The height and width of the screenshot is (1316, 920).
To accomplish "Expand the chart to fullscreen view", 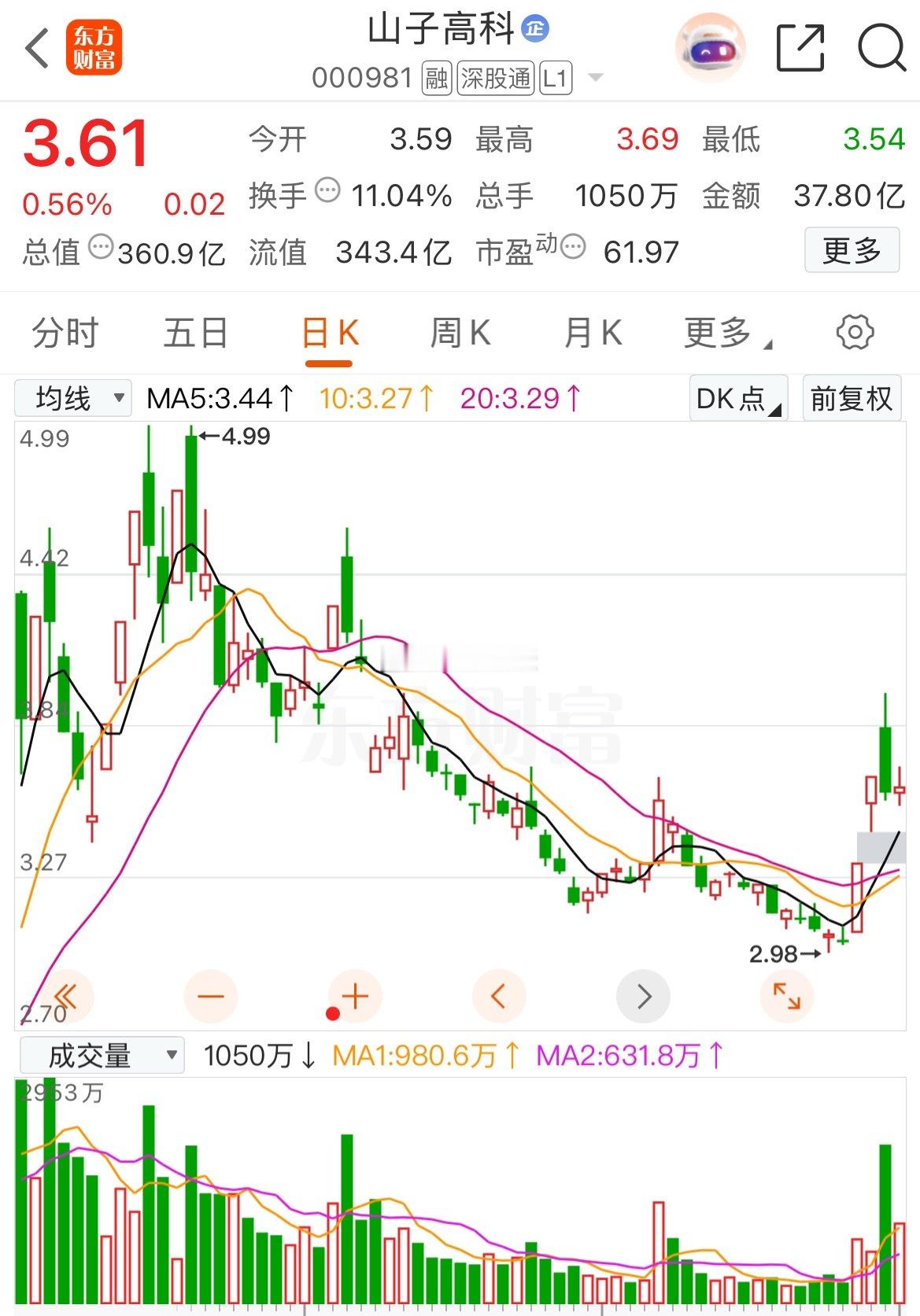I will coord(787,996).
